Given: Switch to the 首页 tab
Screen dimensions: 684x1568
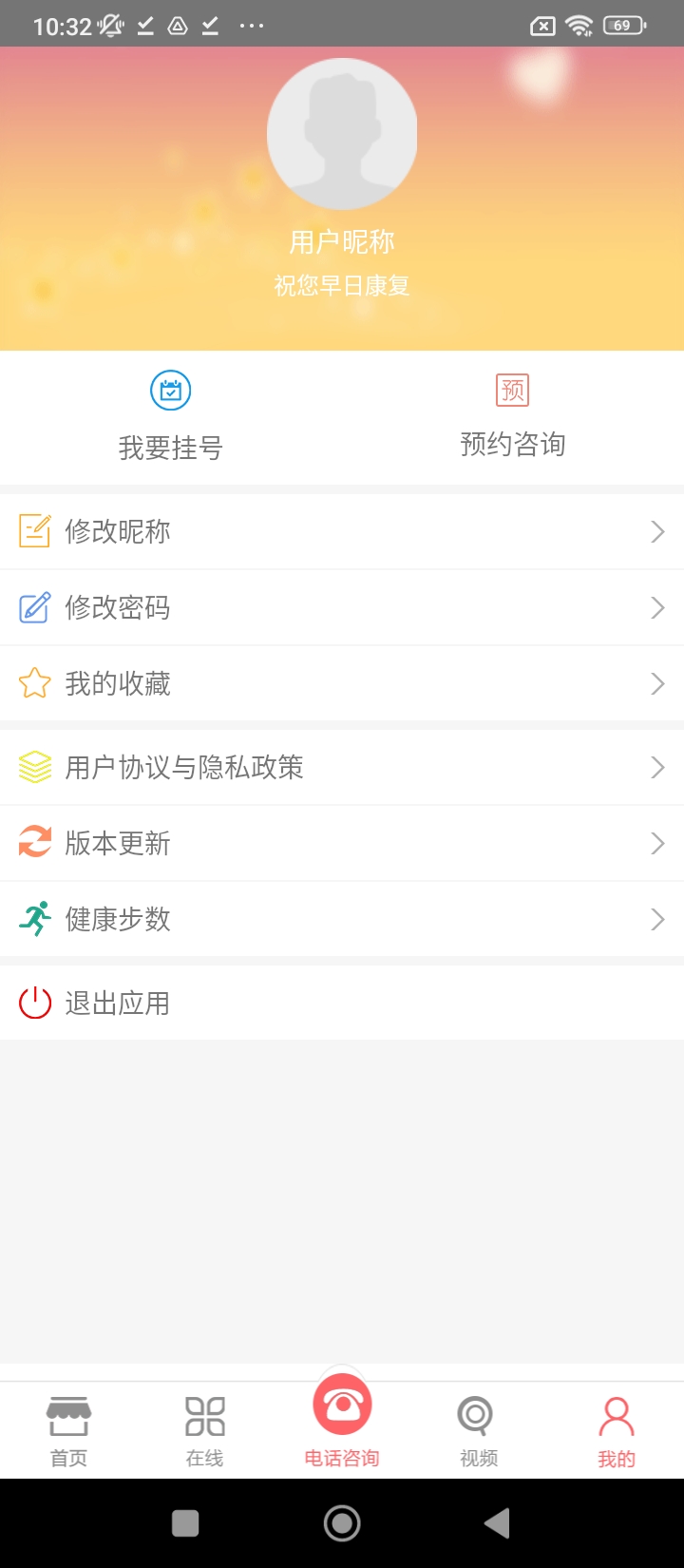Looking at the screenshot, I should coord(68,1430).
